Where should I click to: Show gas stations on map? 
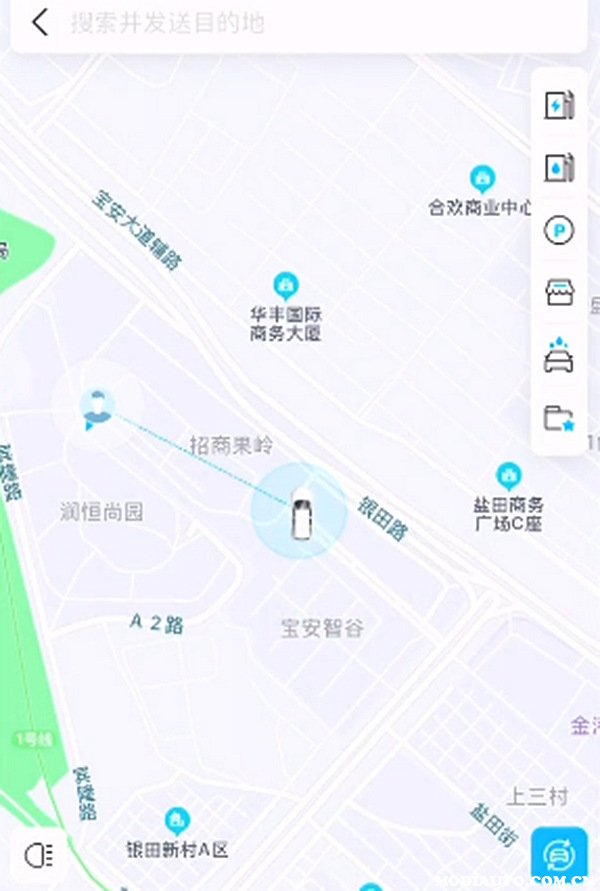[559, 168]
